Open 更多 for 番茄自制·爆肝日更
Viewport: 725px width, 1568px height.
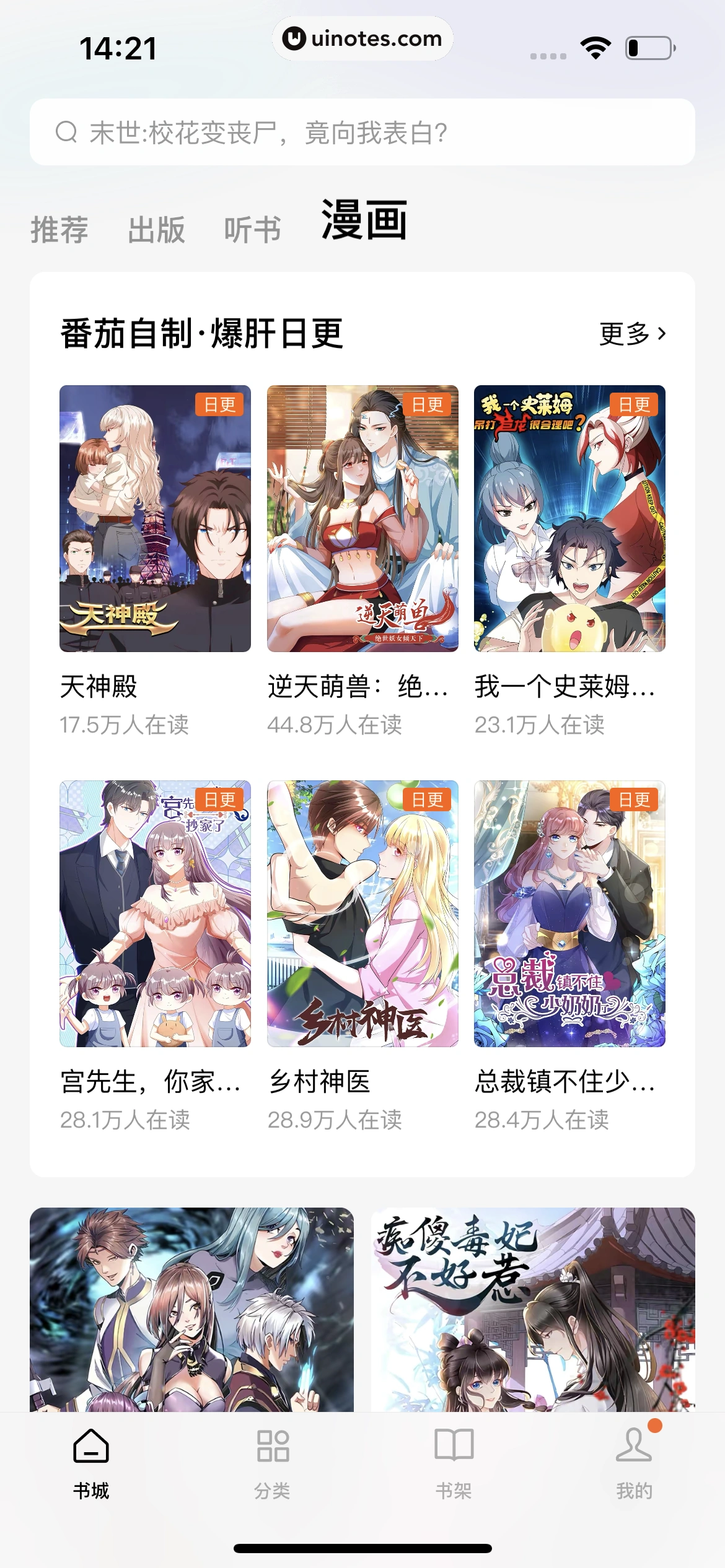click(x=633, y=334)
